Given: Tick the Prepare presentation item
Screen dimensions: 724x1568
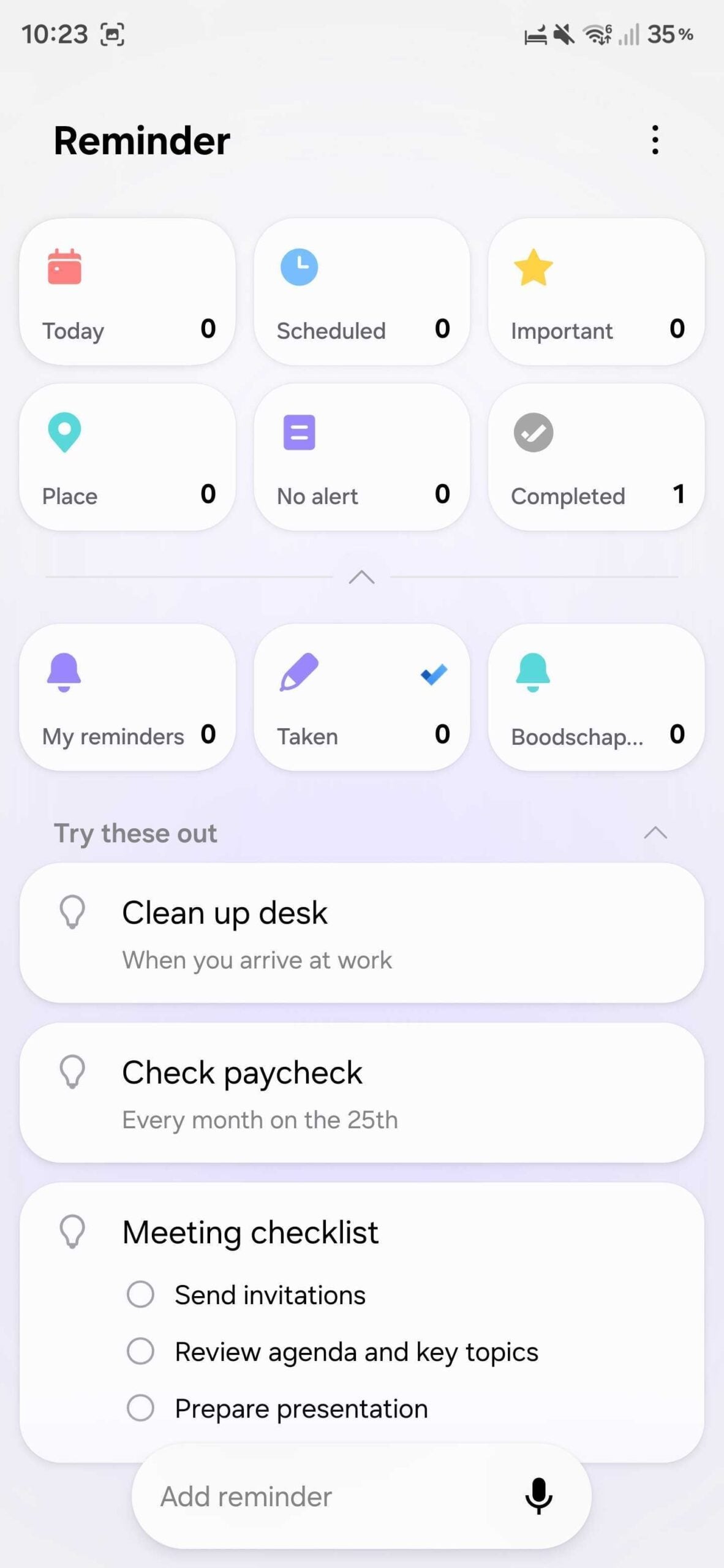Looking at the screenshot, I should [140, 1408].
